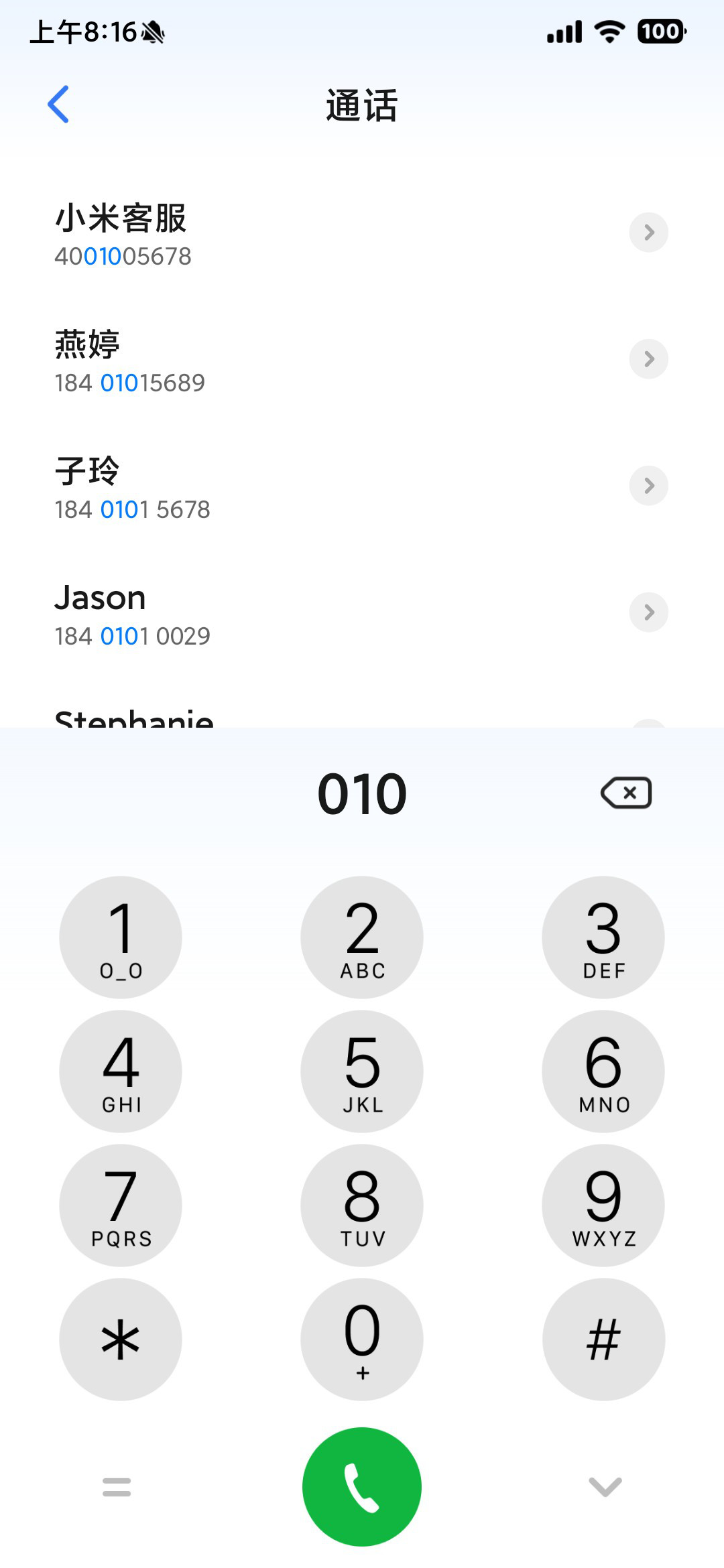This screenshot has width=724, height=1568.
Task: Collapse the dial pad with the down chevron
Action: 605,1487
